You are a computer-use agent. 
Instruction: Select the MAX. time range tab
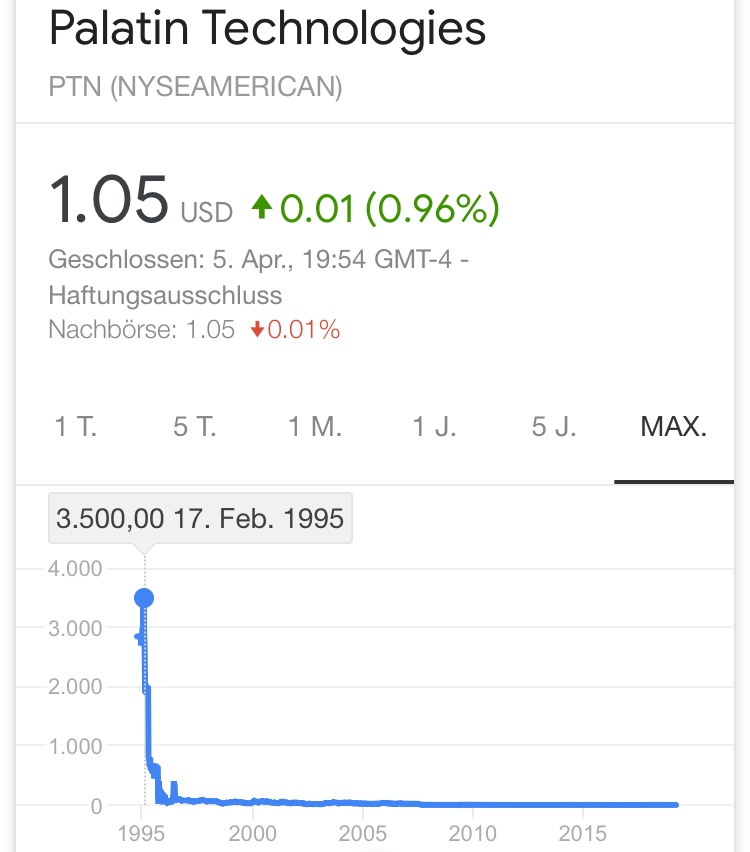tap(674, 428)
